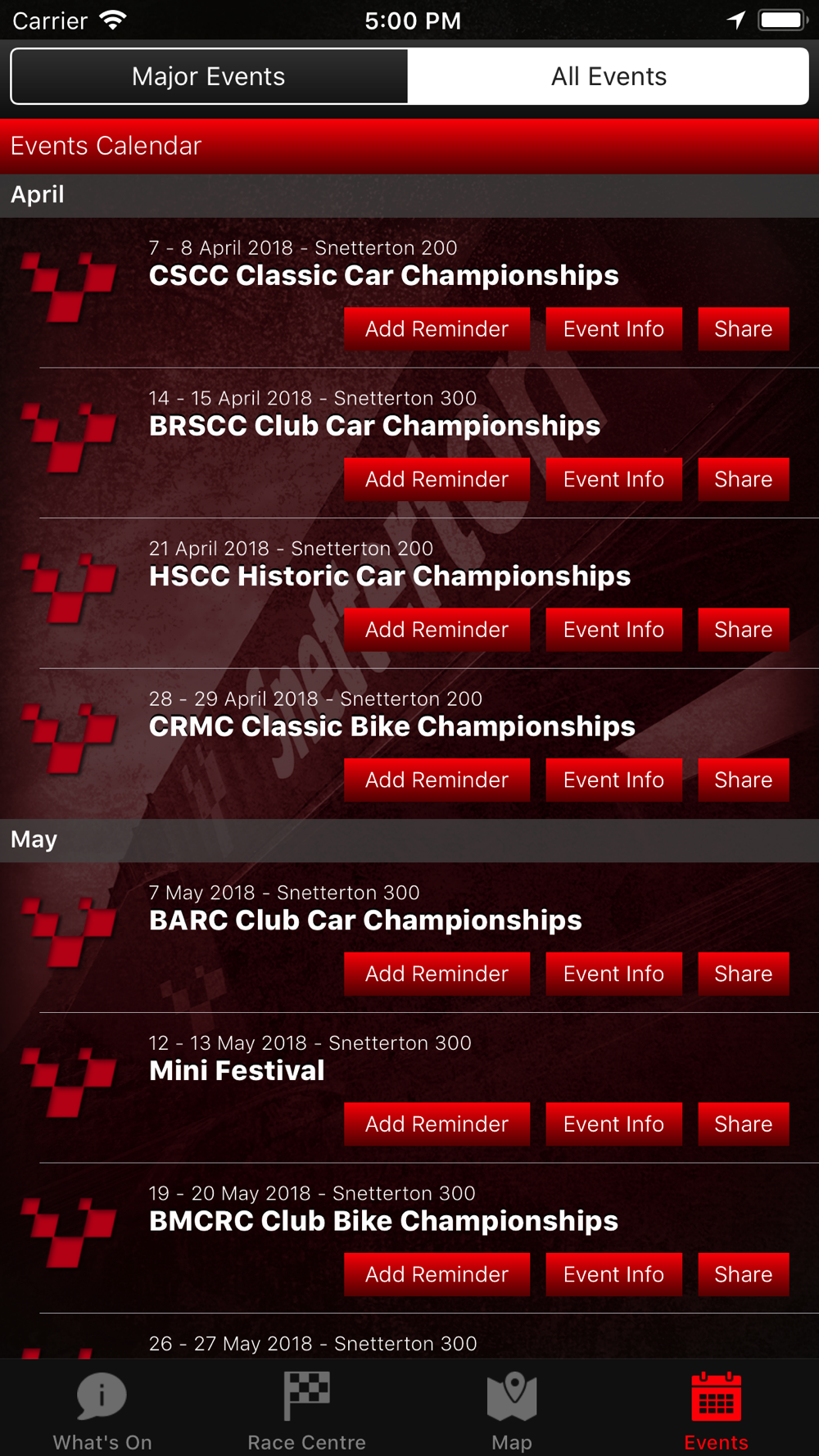Image resolution: width=819 pixels, height=1456 pixels.
Task: Share the Mini Festival event
Action: [743, 1124]
